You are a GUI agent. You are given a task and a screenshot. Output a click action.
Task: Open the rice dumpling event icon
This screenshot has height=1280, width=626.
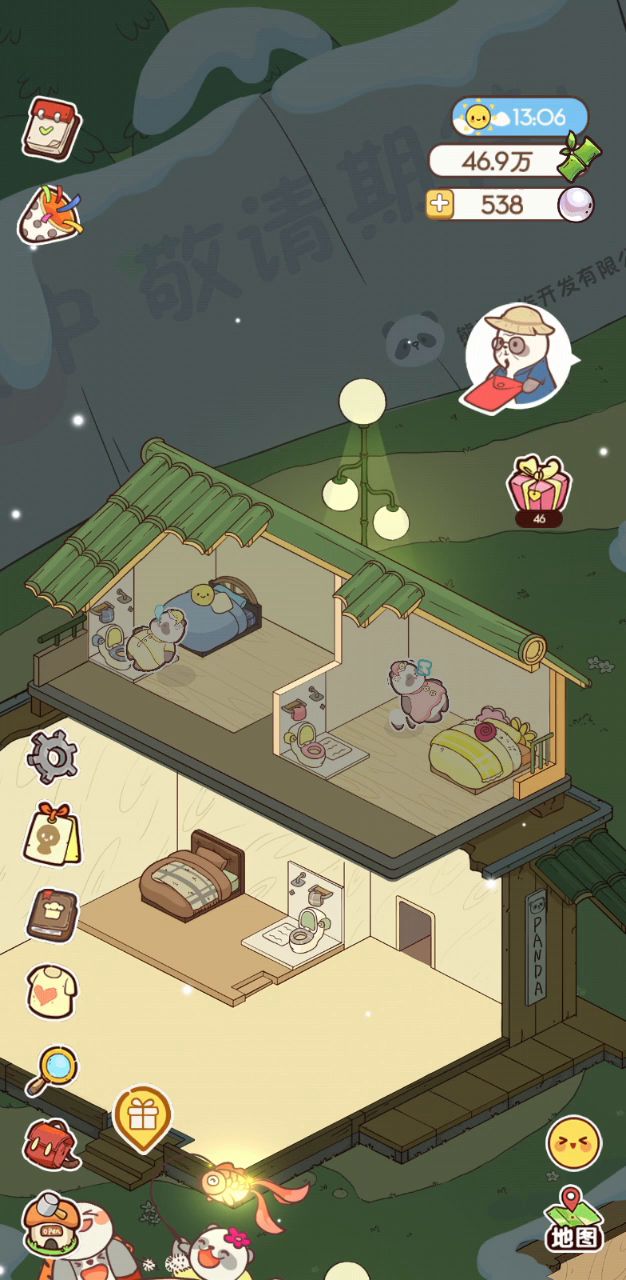coord(49,213)
